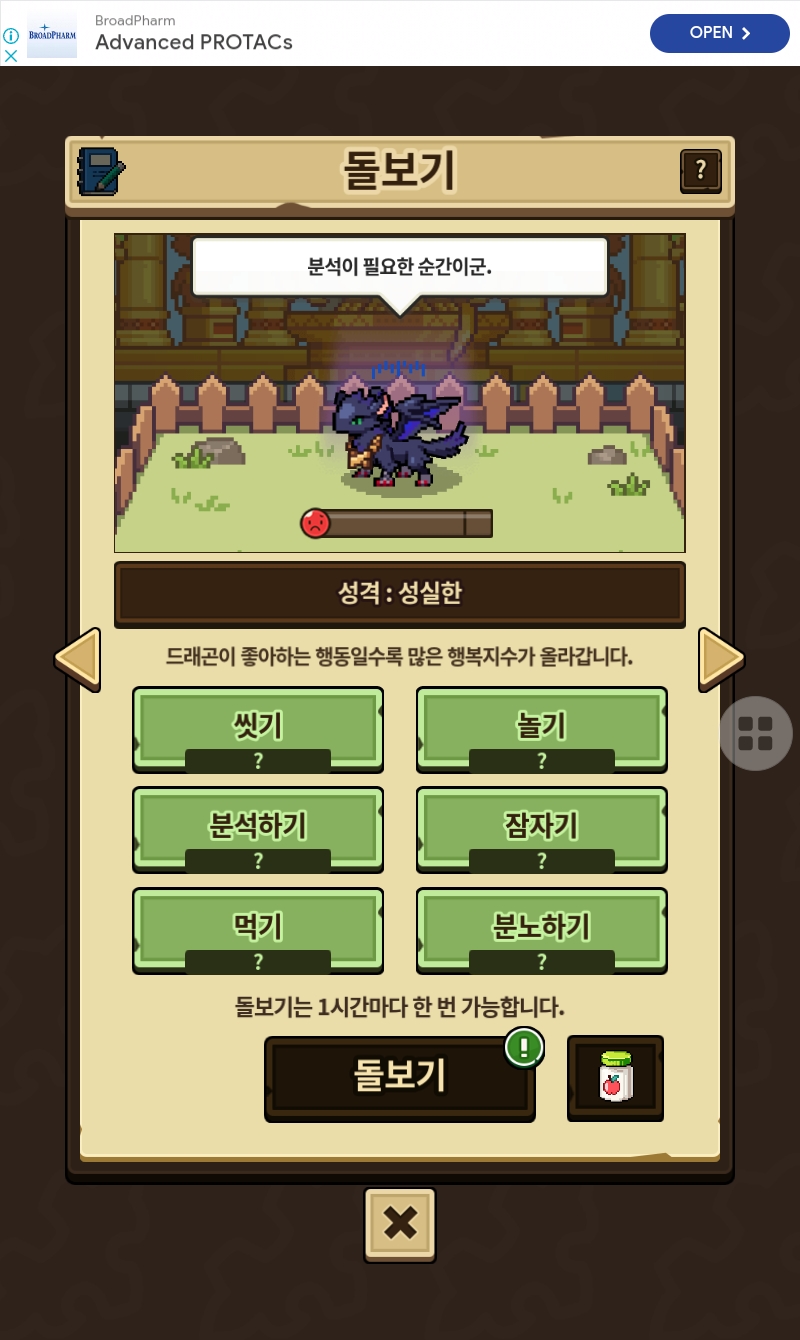Choose the 놀기 action

541,728
